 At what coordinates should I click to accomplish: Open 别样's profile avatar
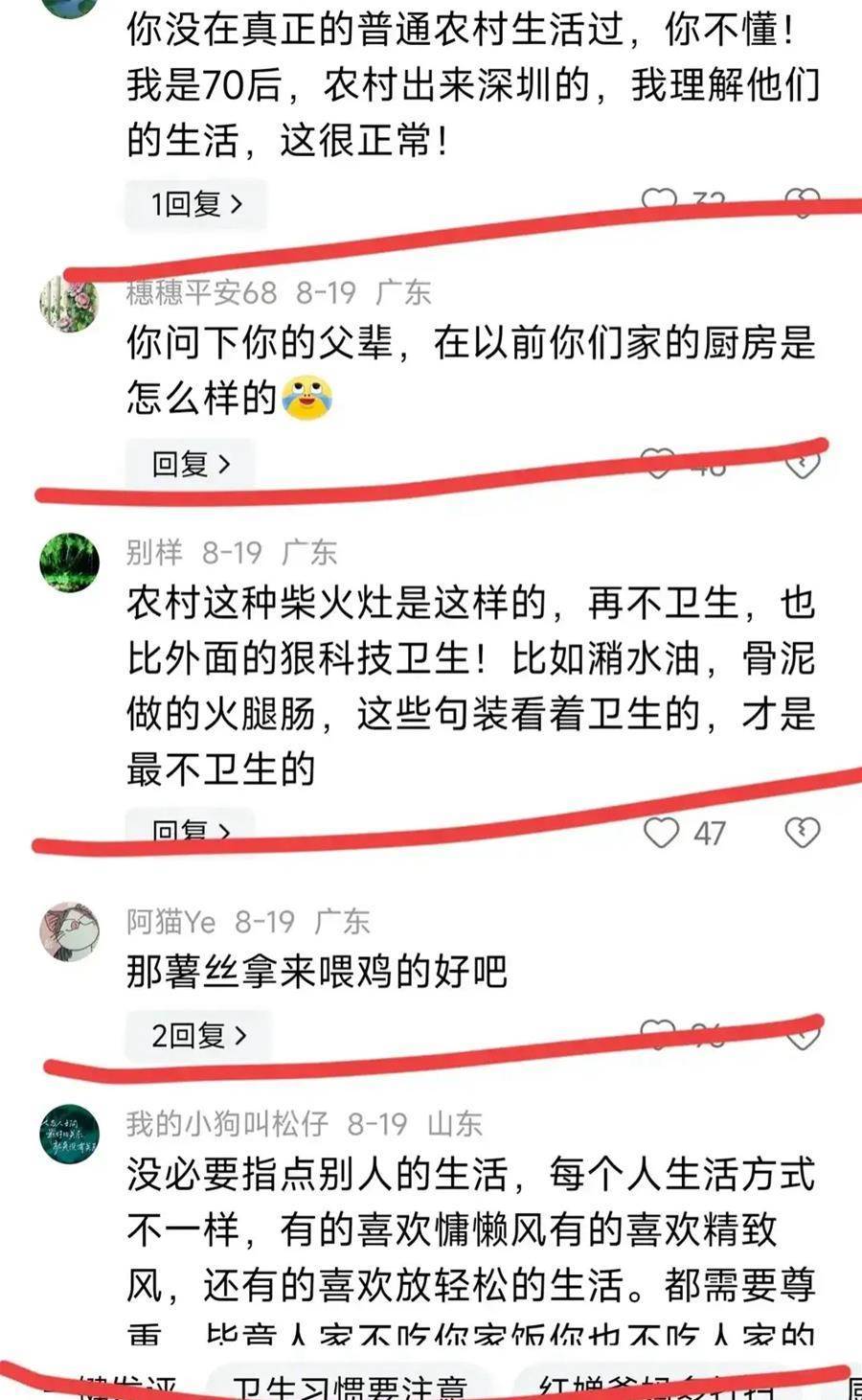click(x=69, y=562)
